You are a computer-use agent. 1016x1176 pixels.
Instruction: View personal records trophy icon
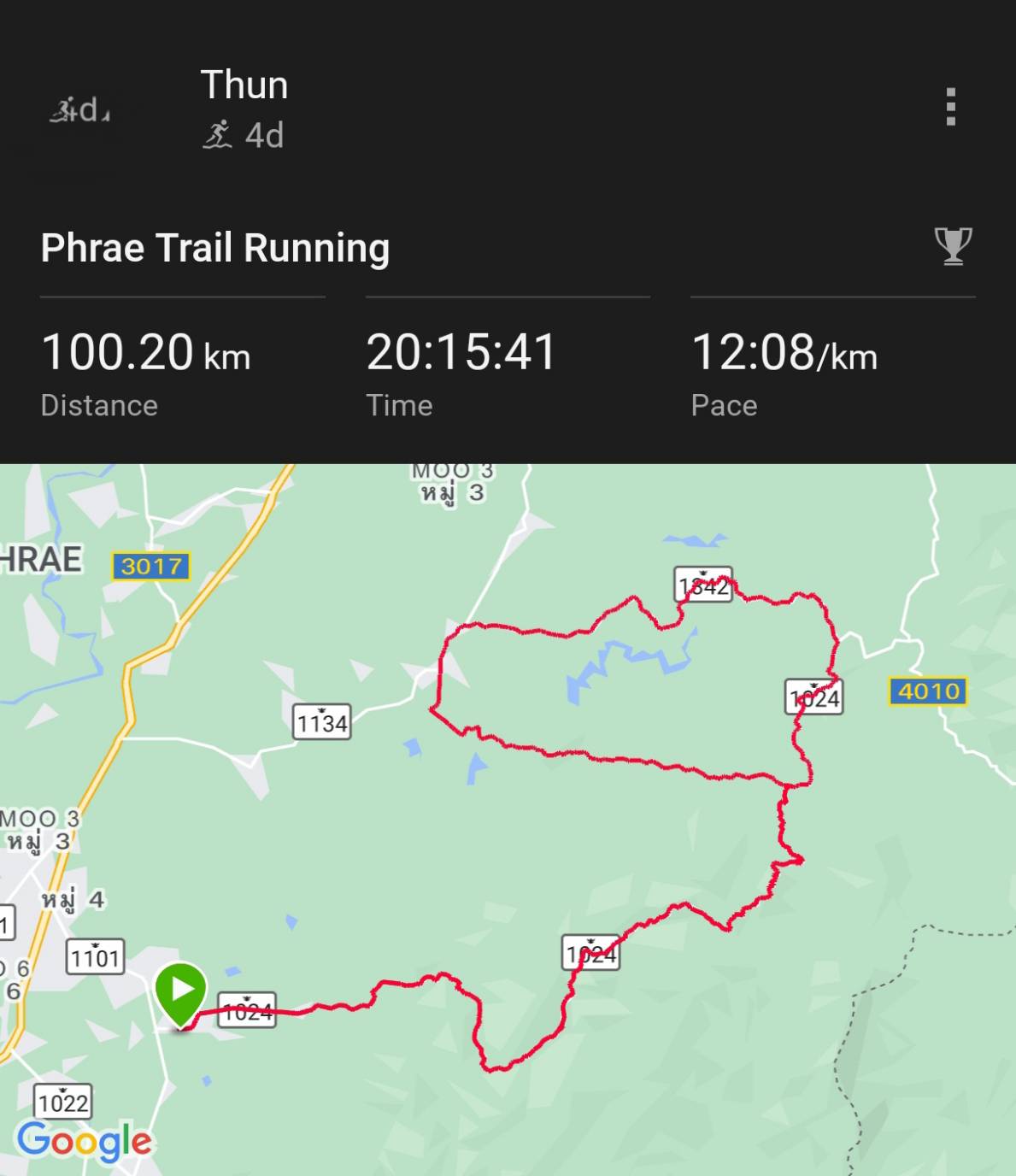[952, 246]
